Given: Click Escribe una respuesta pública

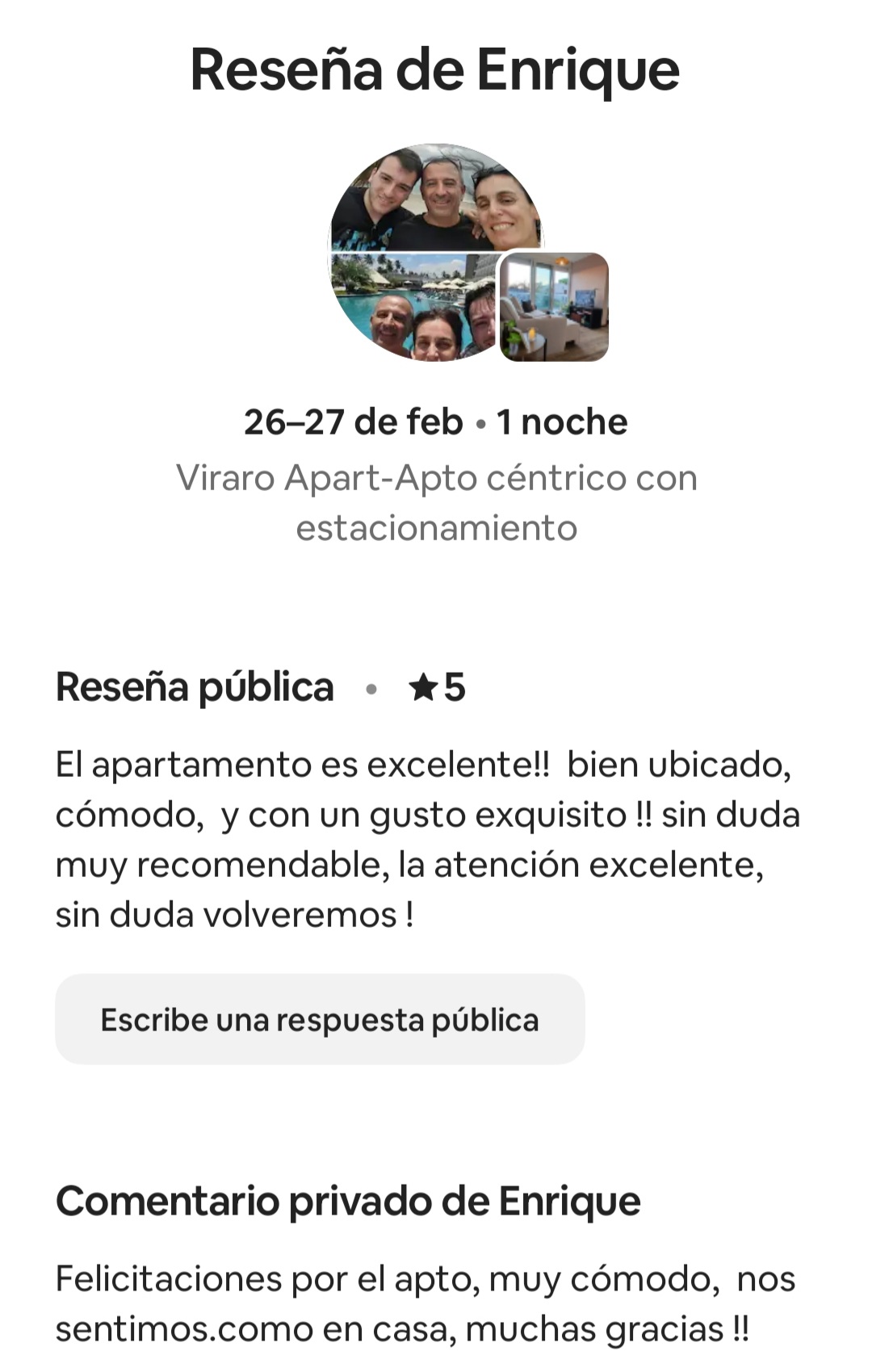Looking at the screenshot, I should coord(320,1020).
